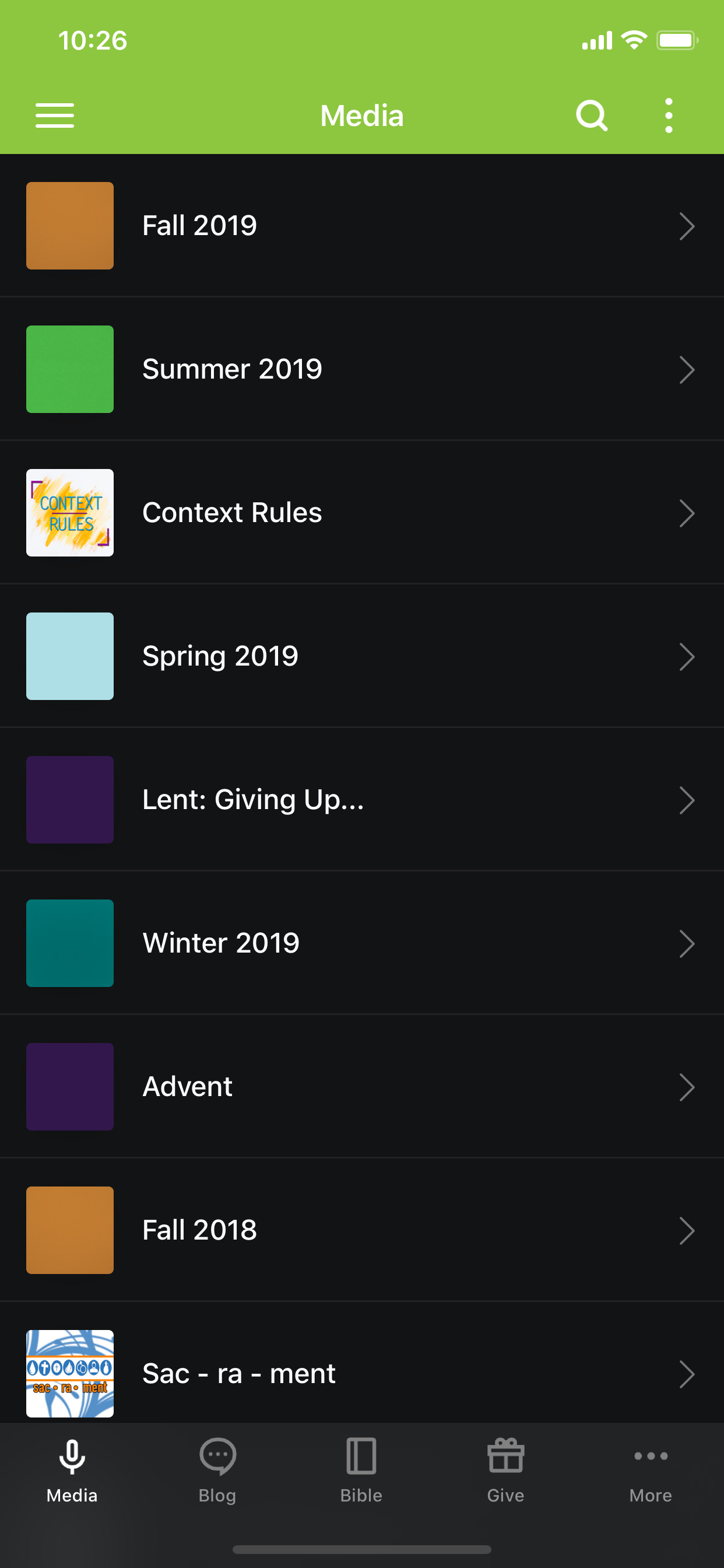Open Lent: Giving Up... series

click(362, 800)
